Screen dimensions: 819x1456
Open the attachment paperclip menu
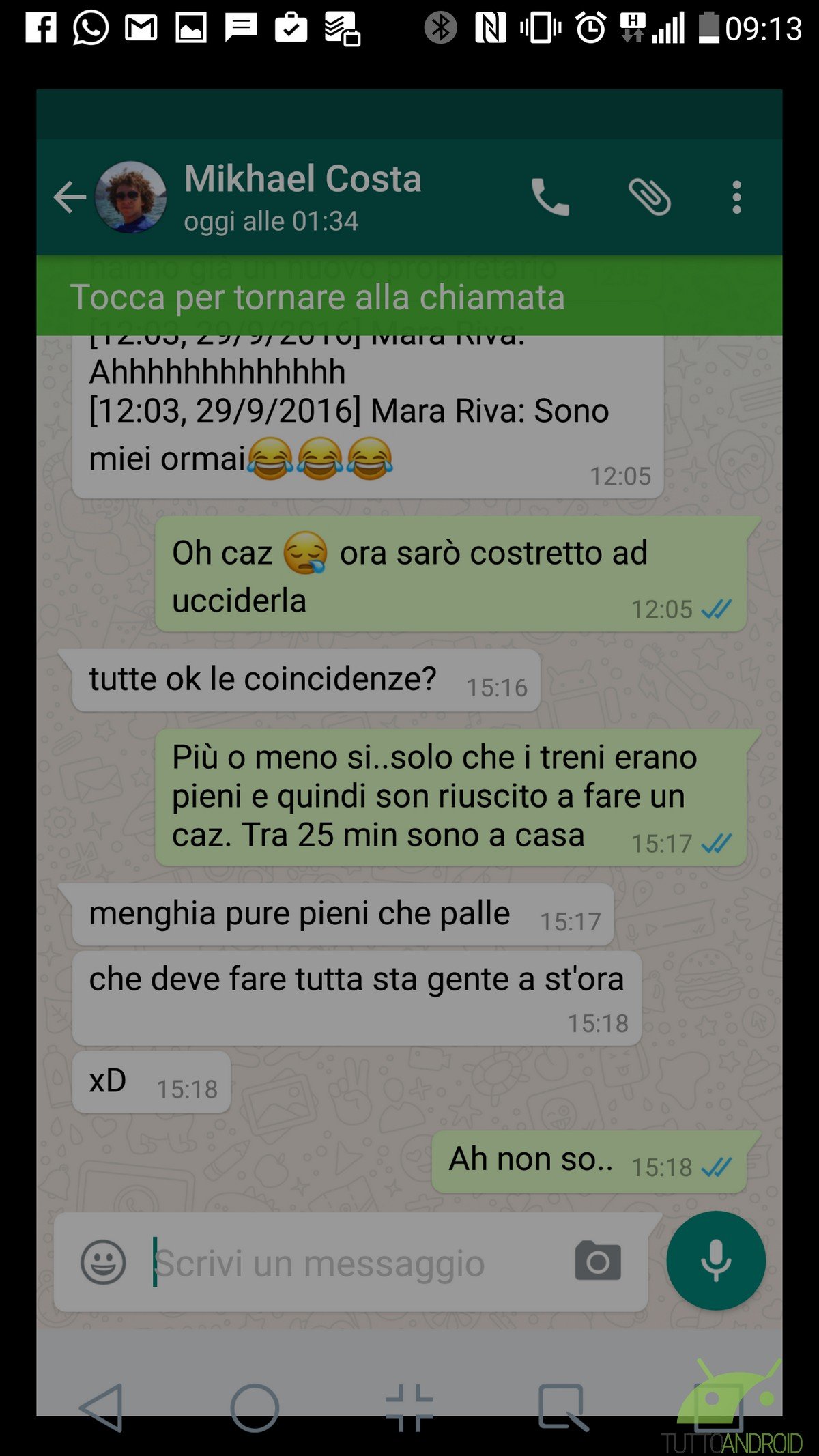point(649,197)
